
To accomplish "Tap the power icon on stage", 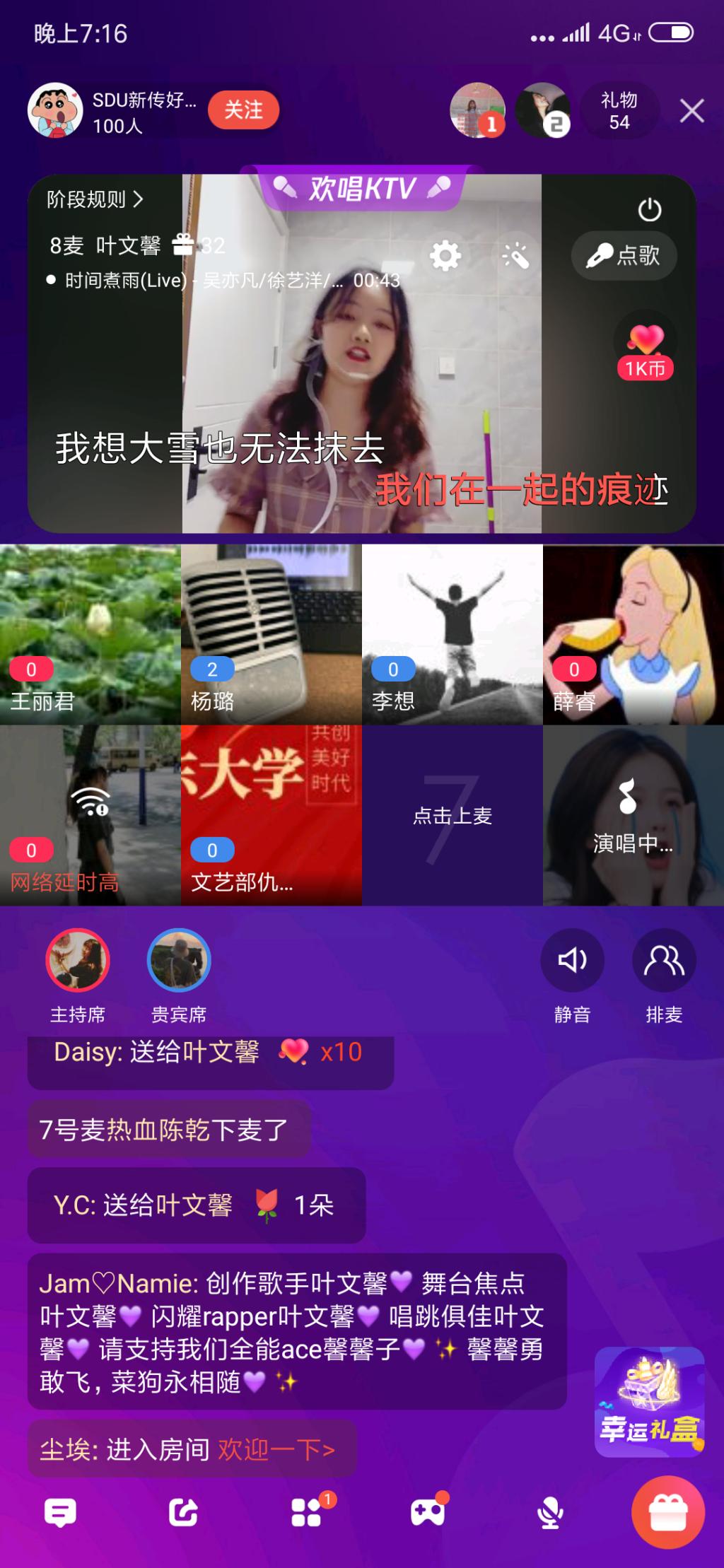I will (649, 210).
